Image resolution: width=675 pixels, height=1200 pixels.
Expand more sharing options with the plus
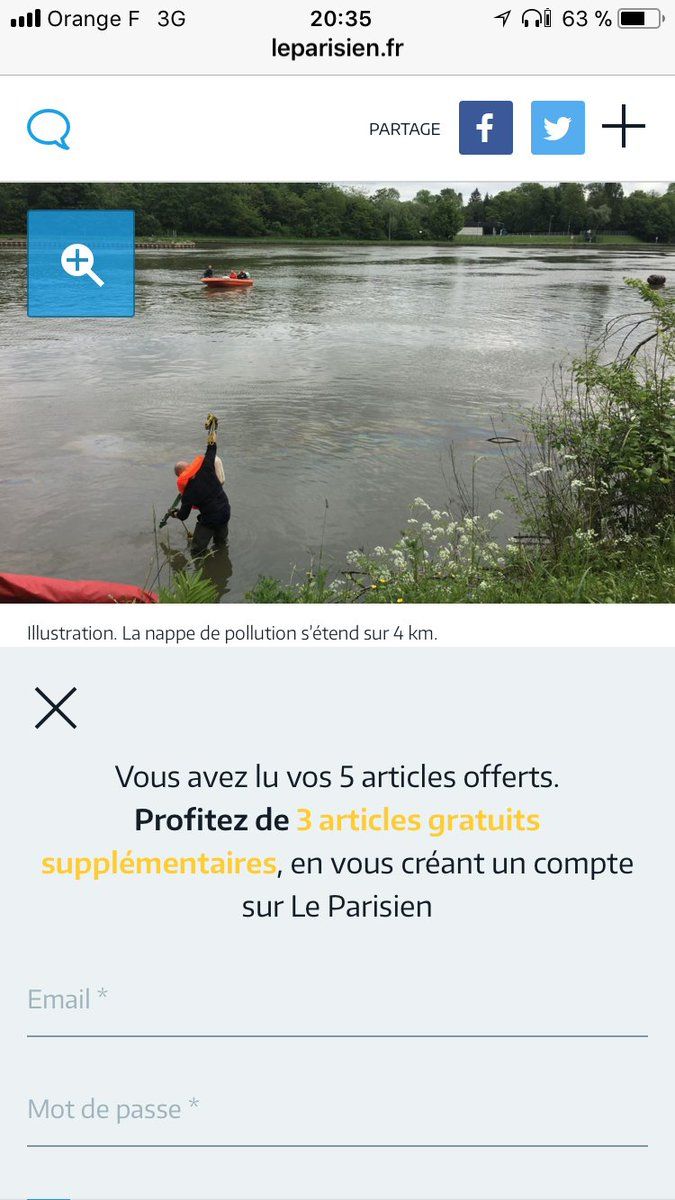click(624, 127)
